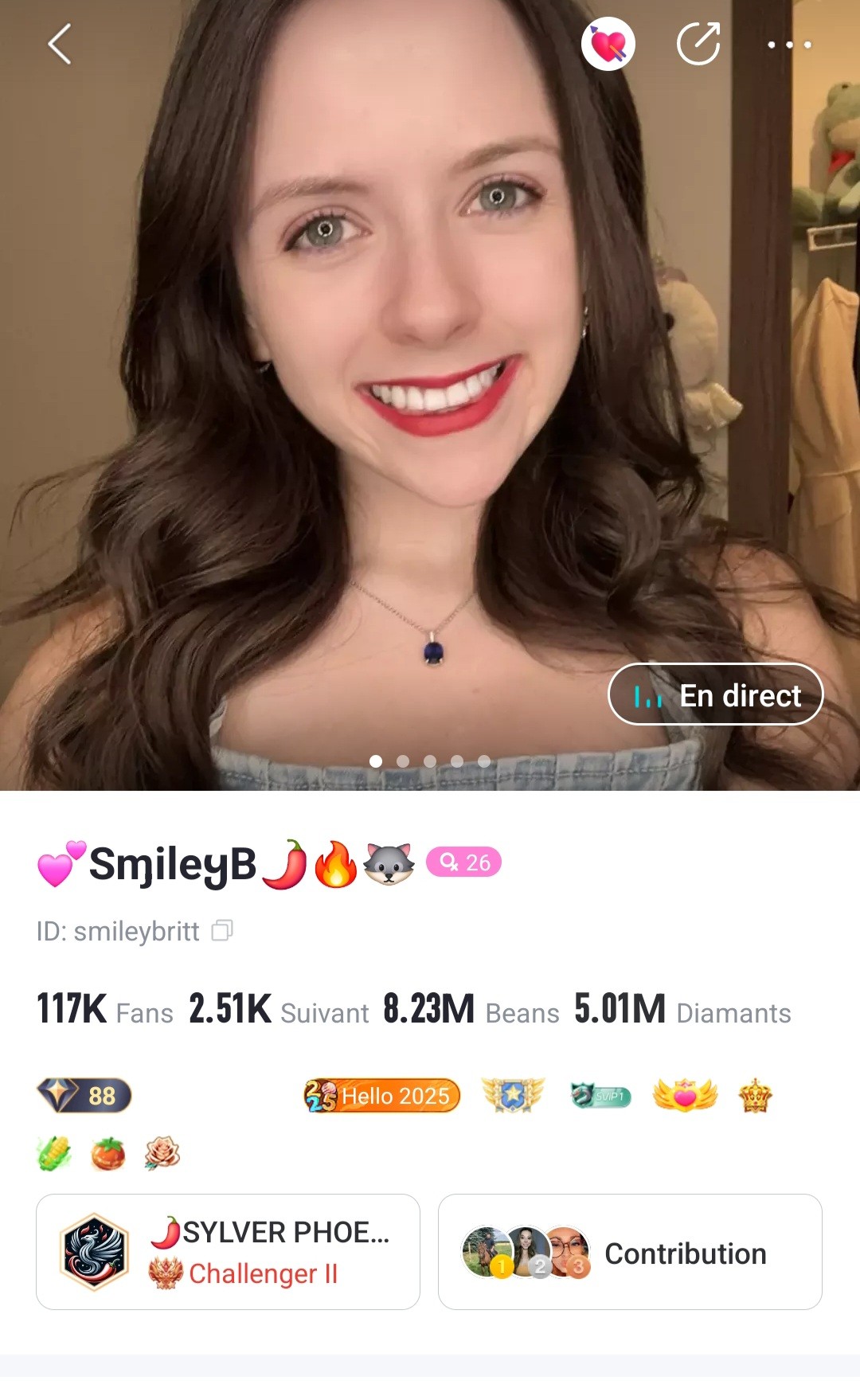Copy the smileybritt ID
Image resolution: width=860 pixels, height=1400 pixels.
[222, 930]
